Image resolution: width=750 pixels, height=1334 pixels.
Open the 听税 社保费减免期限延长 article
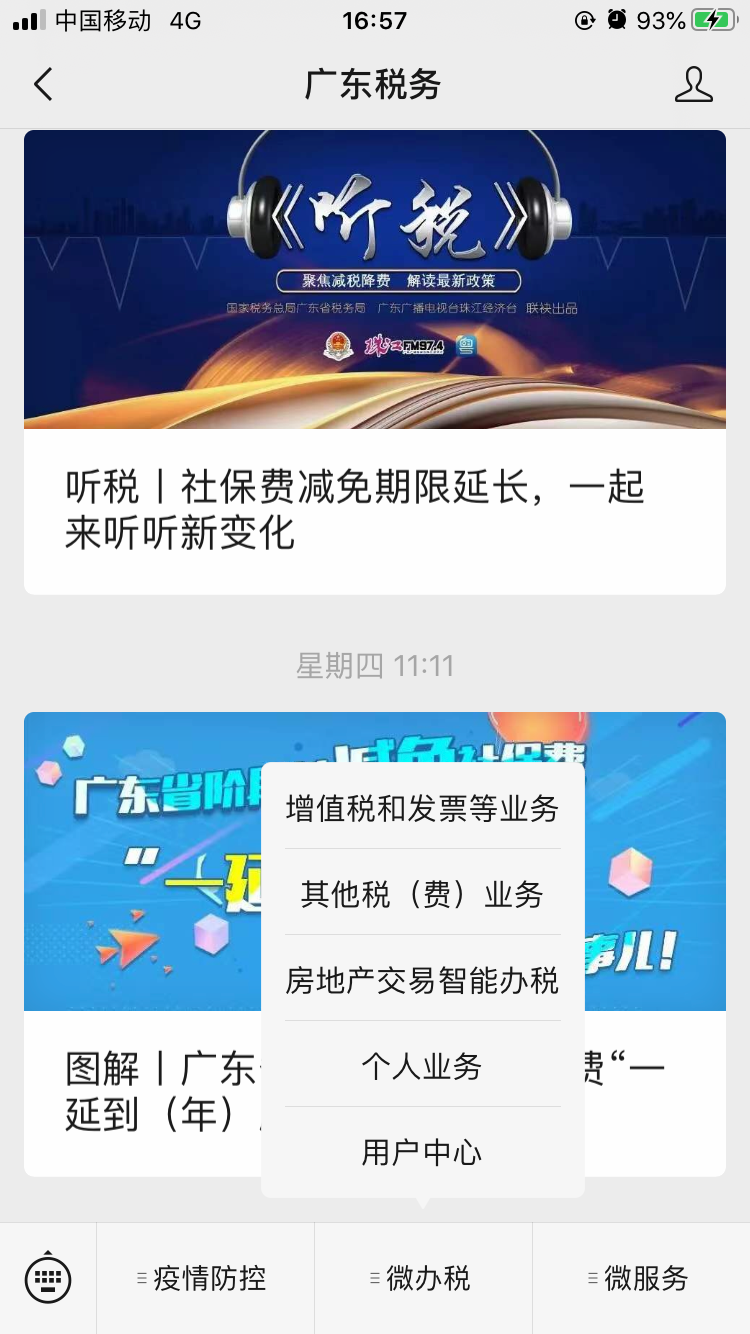[375, 362]
